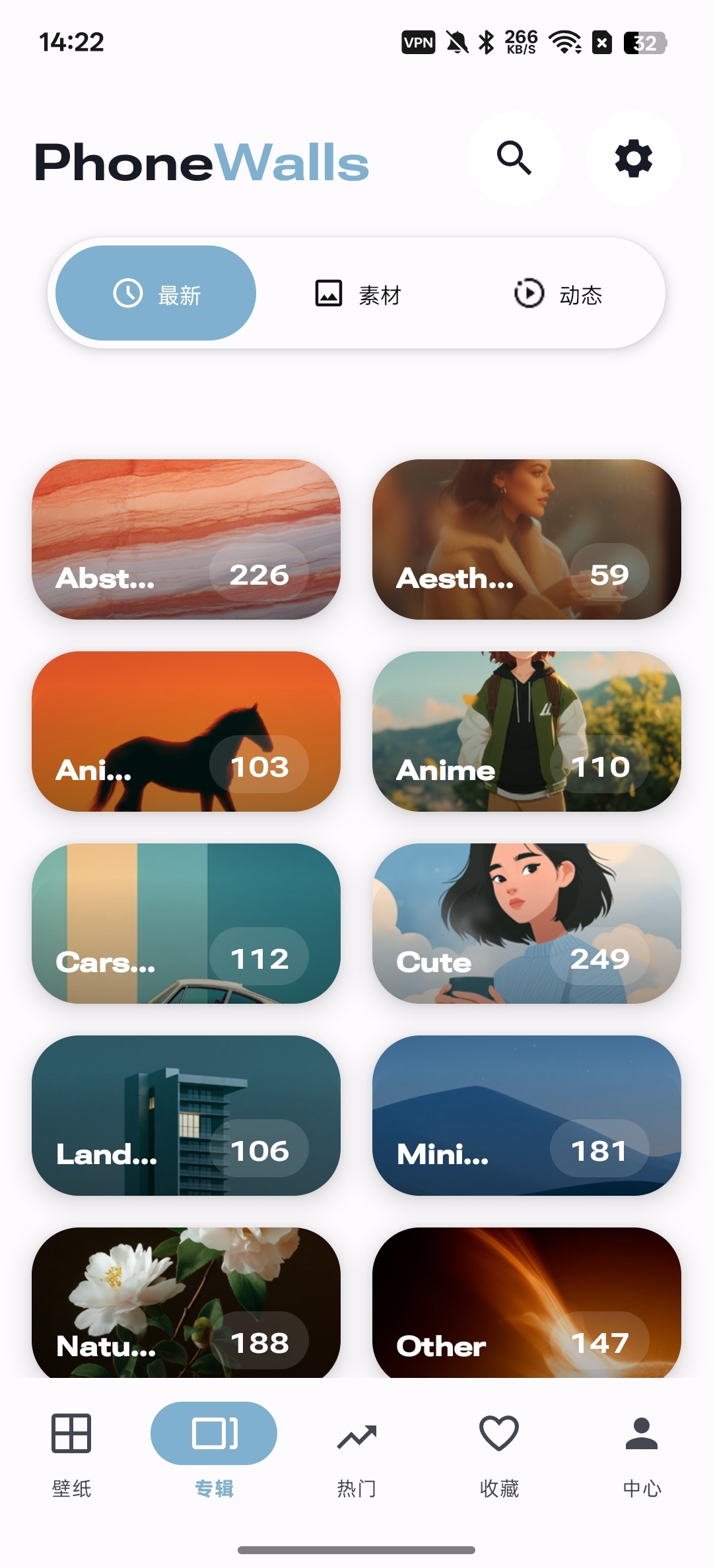713x1568 pixels.
Task: Switch to the 素材 segment
Action: point(357,293)
